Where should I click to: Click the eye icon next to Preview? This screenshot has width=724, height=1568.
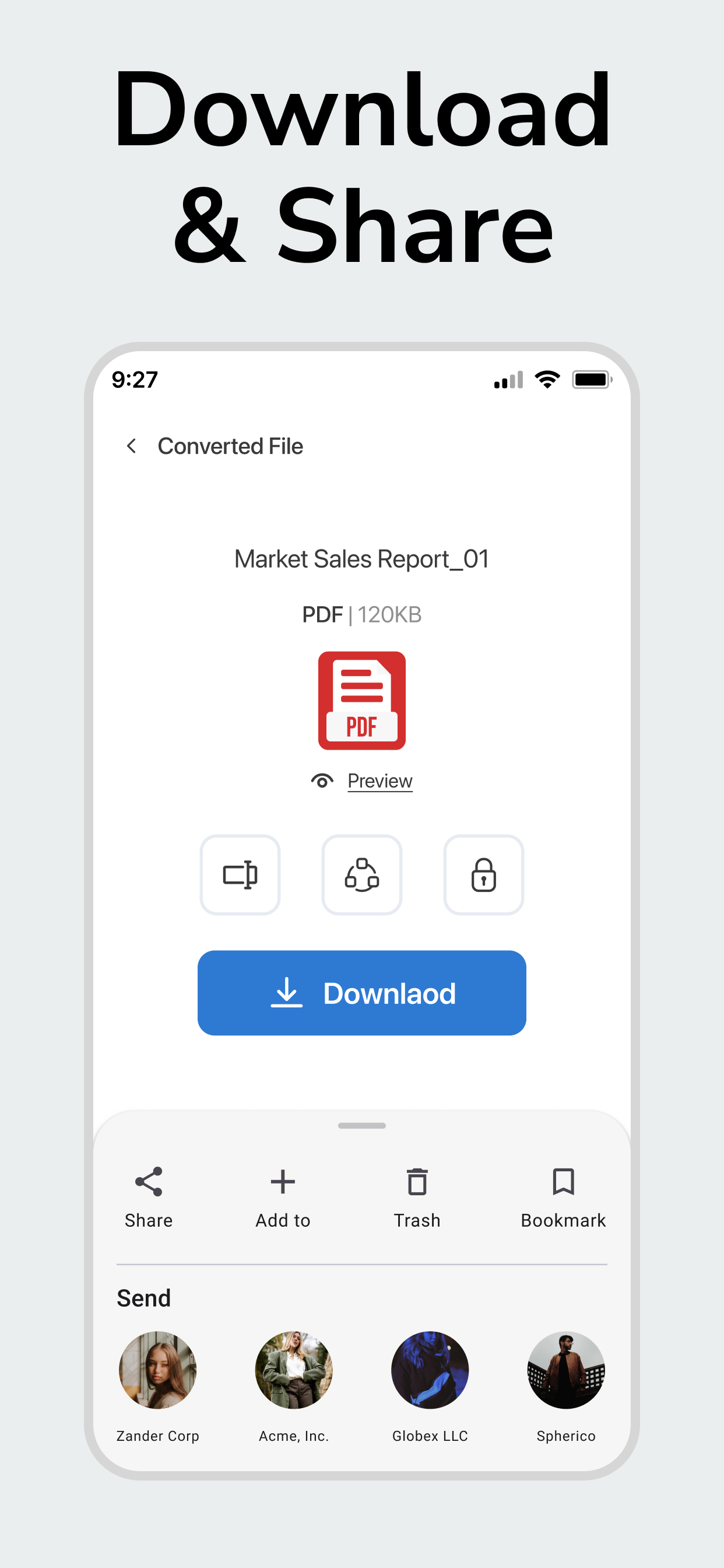coord(322,780)
